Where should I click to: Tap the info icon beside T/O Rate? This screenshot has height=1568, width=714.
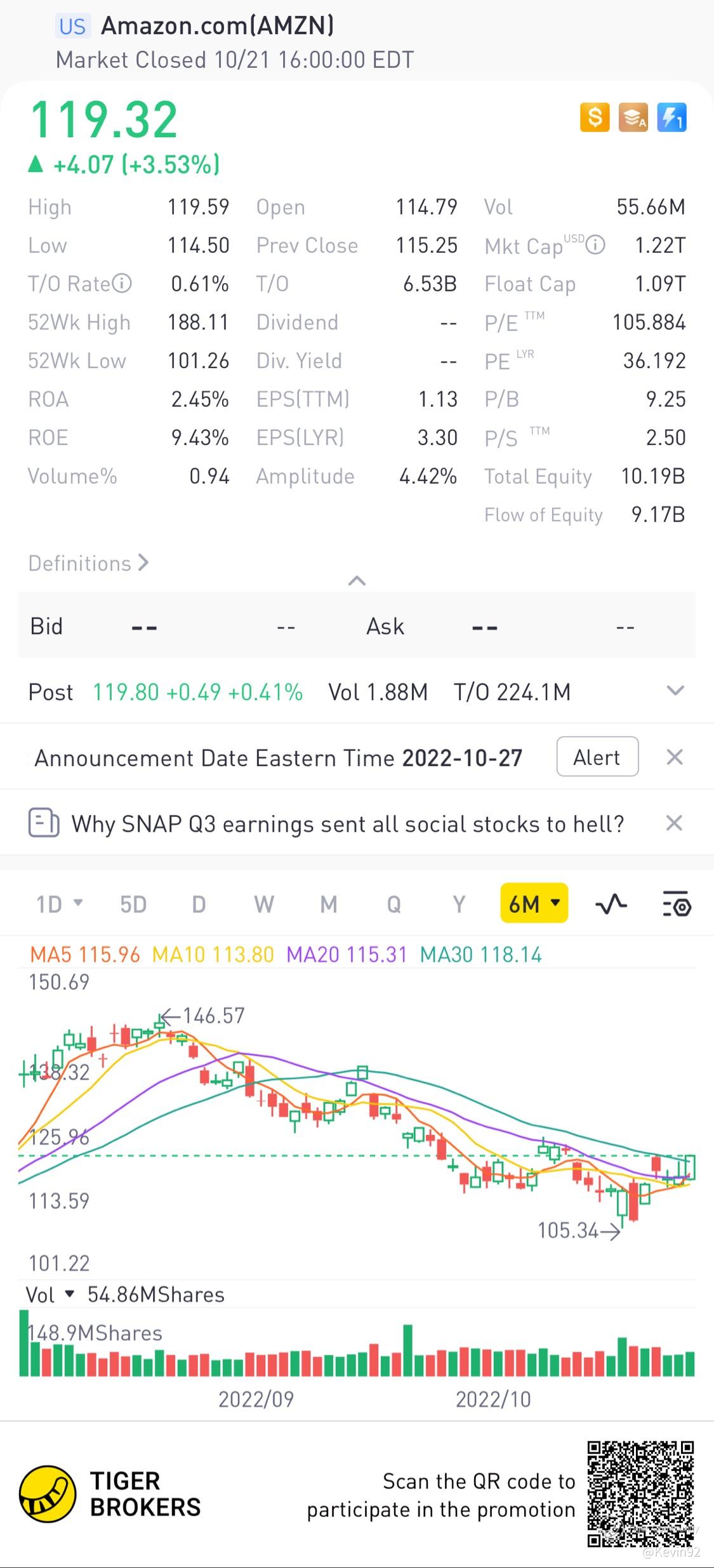121,283
